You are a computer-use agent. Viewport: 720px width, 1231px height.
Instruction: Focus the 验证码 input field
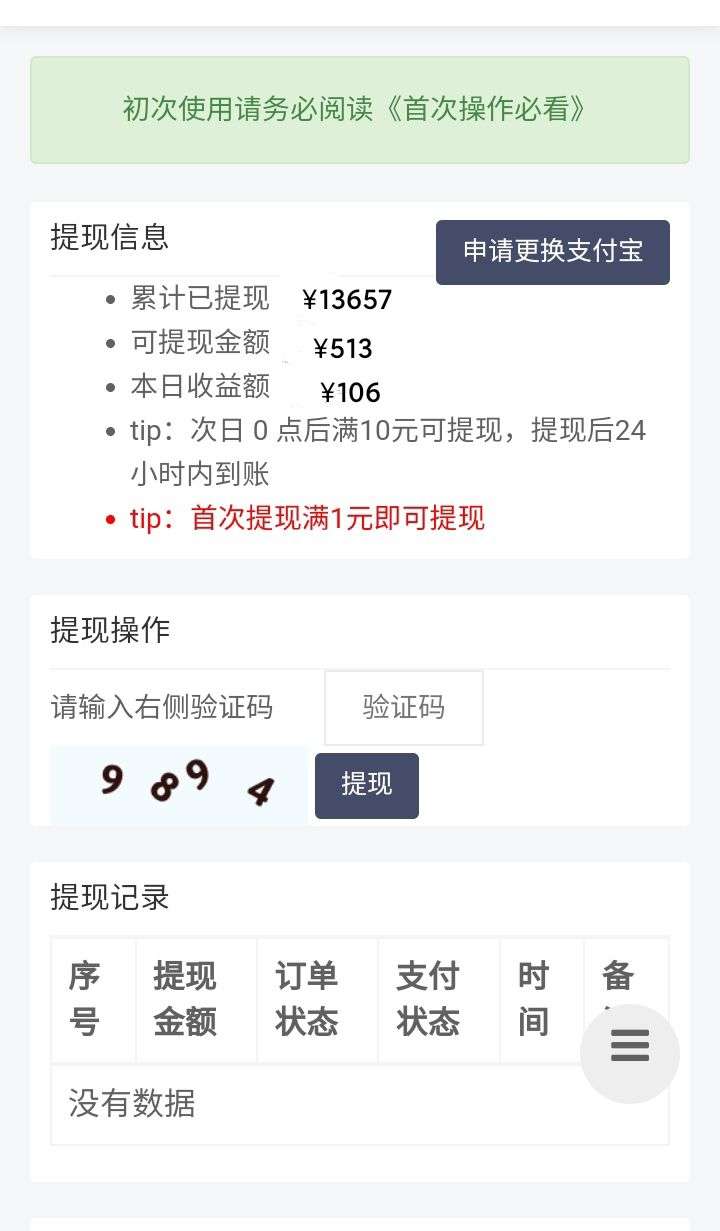coord(404,708)
